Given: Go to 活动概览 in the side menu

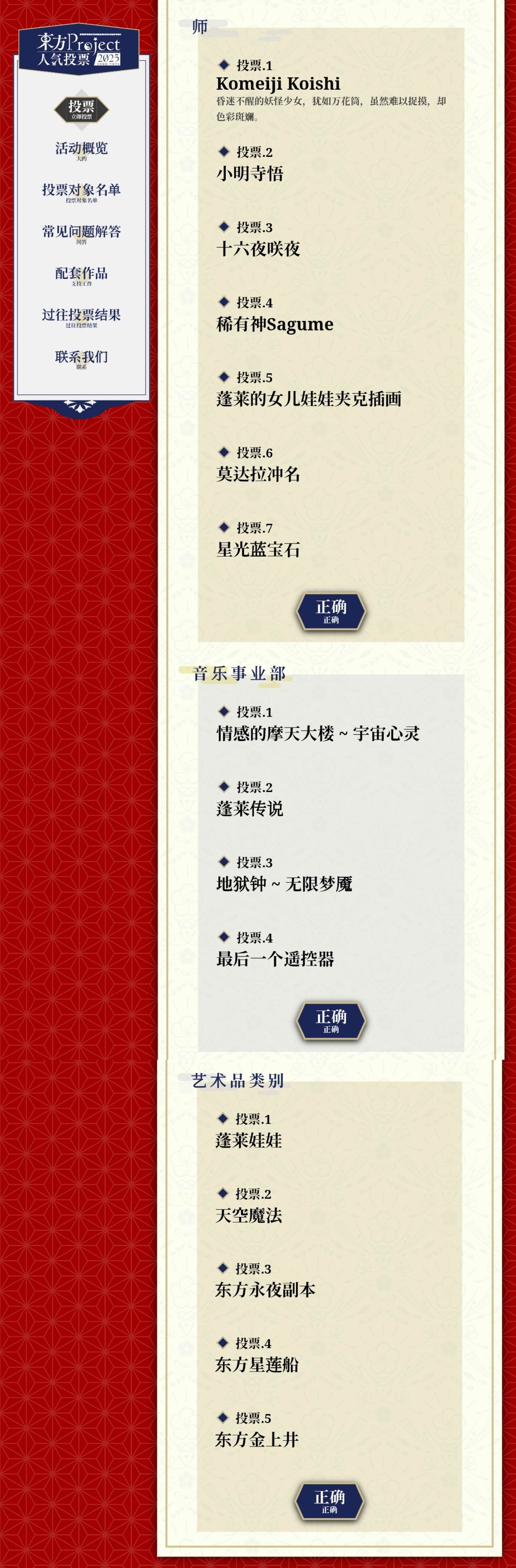Looking at the screenshot, I should pyautogui.click(x=82, y=150).
